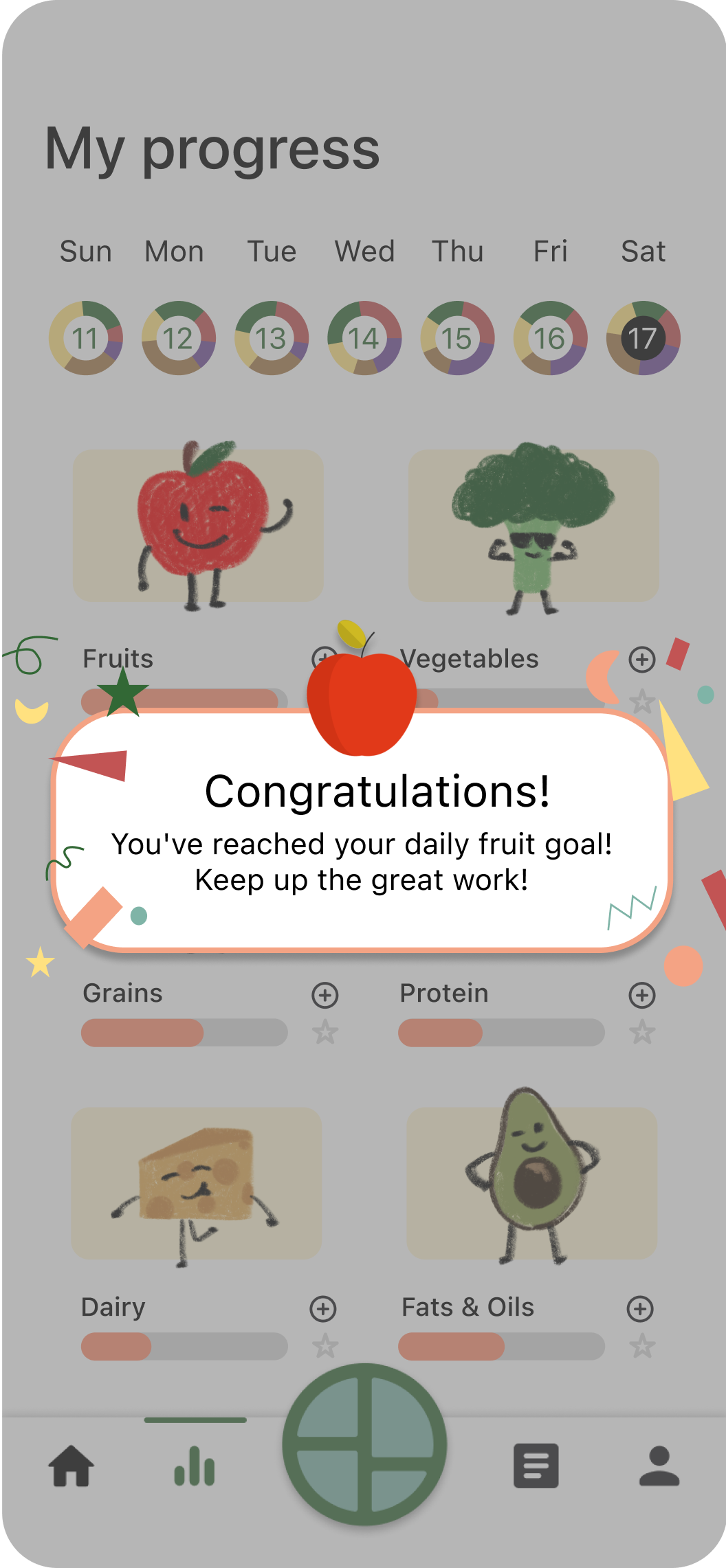Screen dimensions: 726x1568
Task: Select Friday 16 progress ring
Action: point(550,337)
